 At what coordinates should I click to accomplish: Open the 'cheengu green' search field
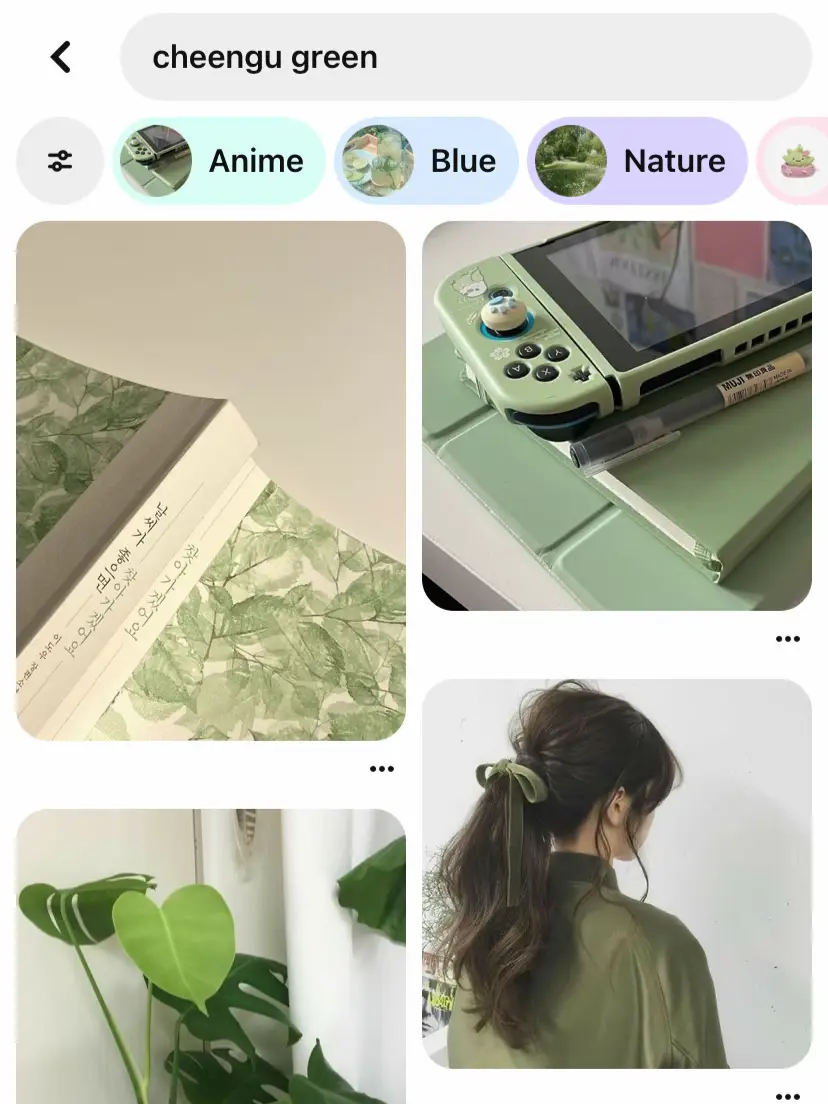coord(465,57)
